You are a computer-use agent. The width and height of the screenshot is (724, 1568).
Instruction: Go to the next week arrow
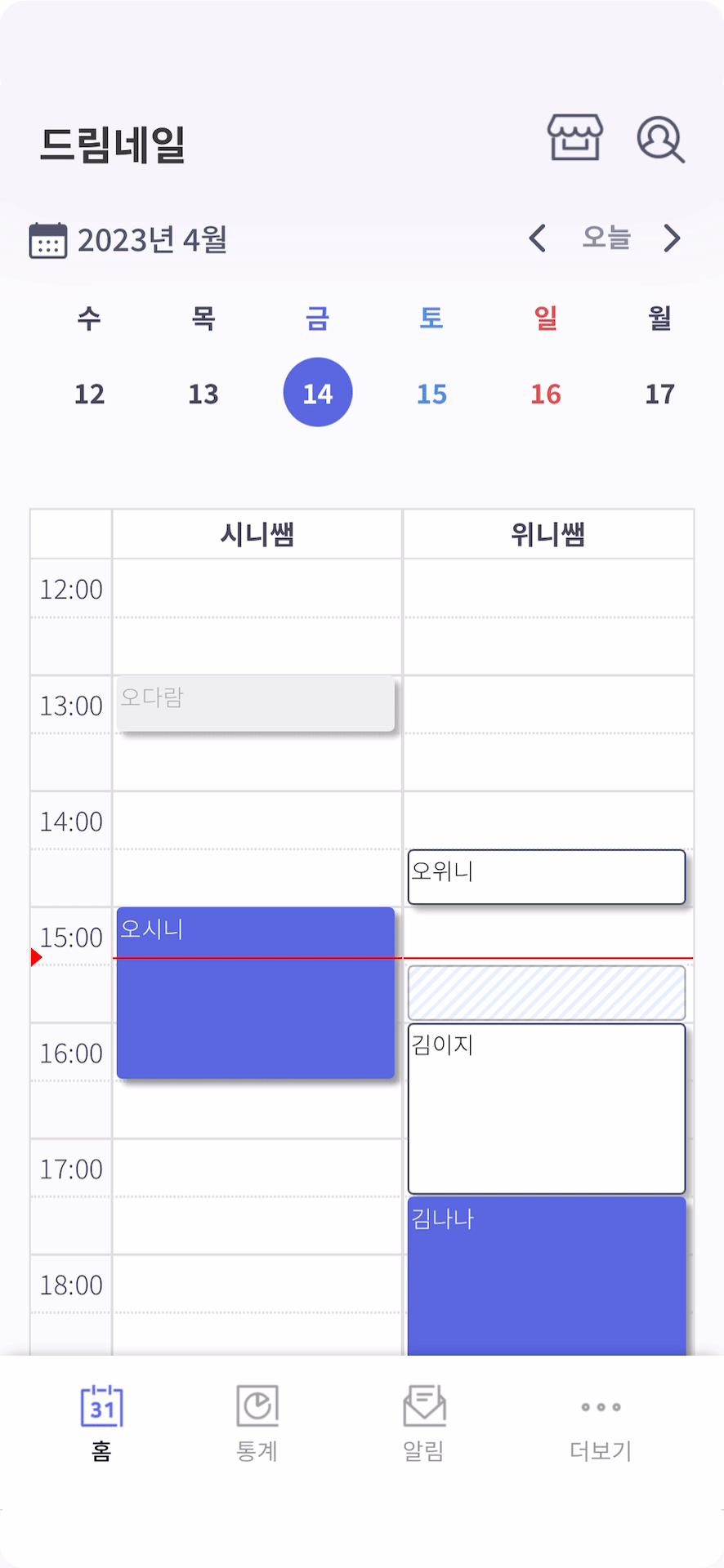[x=672, y=238]
